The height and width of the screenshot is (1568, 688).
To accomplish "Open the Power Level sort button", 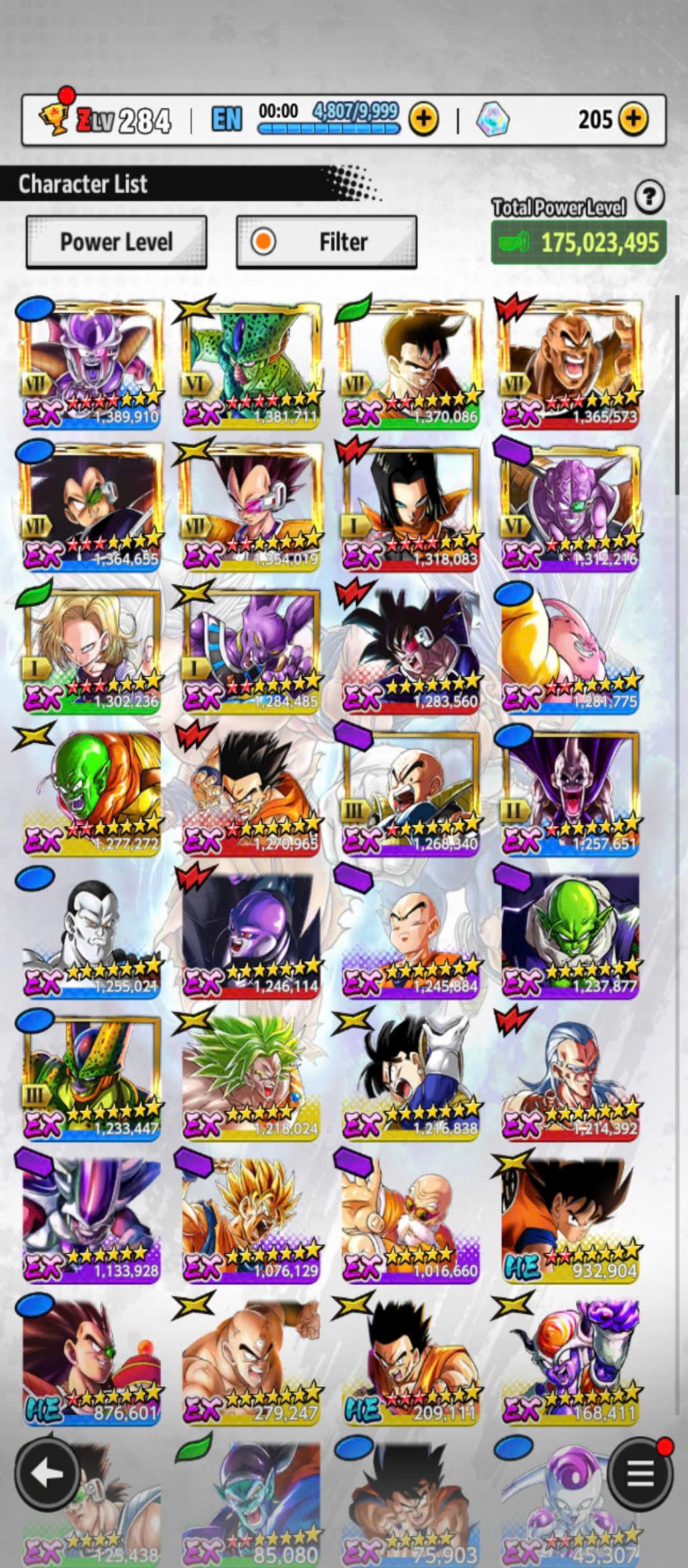I will coord(116,242).
